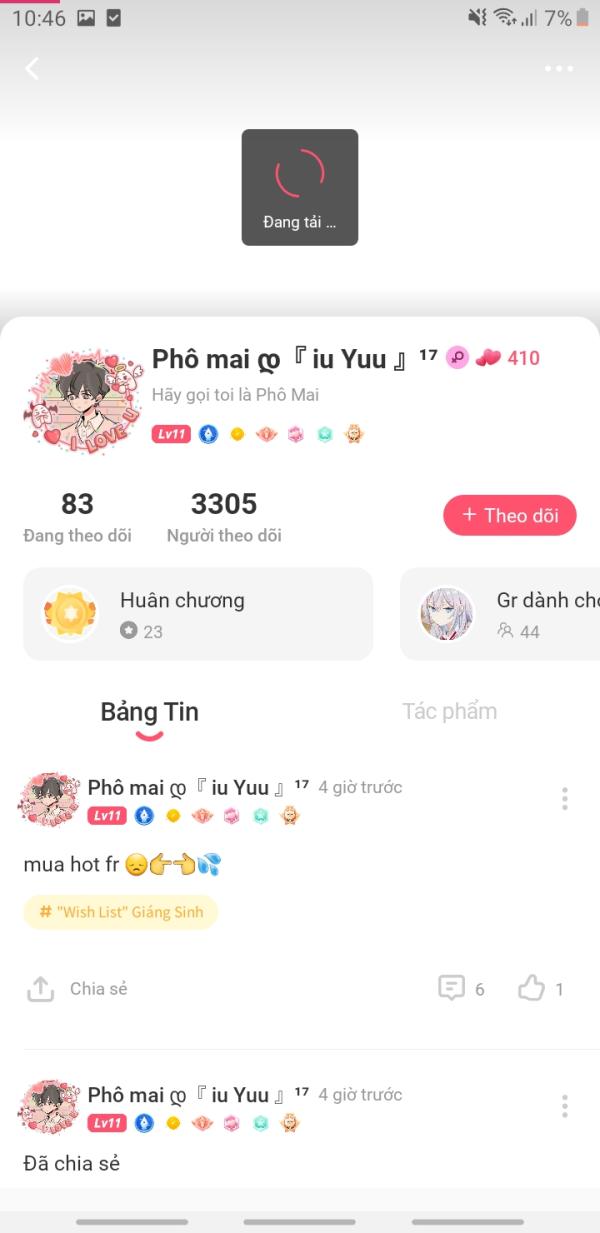Open the Lv11 level badge in profile header
Viewport: 600px width, 1233px height.
point(171,434)
